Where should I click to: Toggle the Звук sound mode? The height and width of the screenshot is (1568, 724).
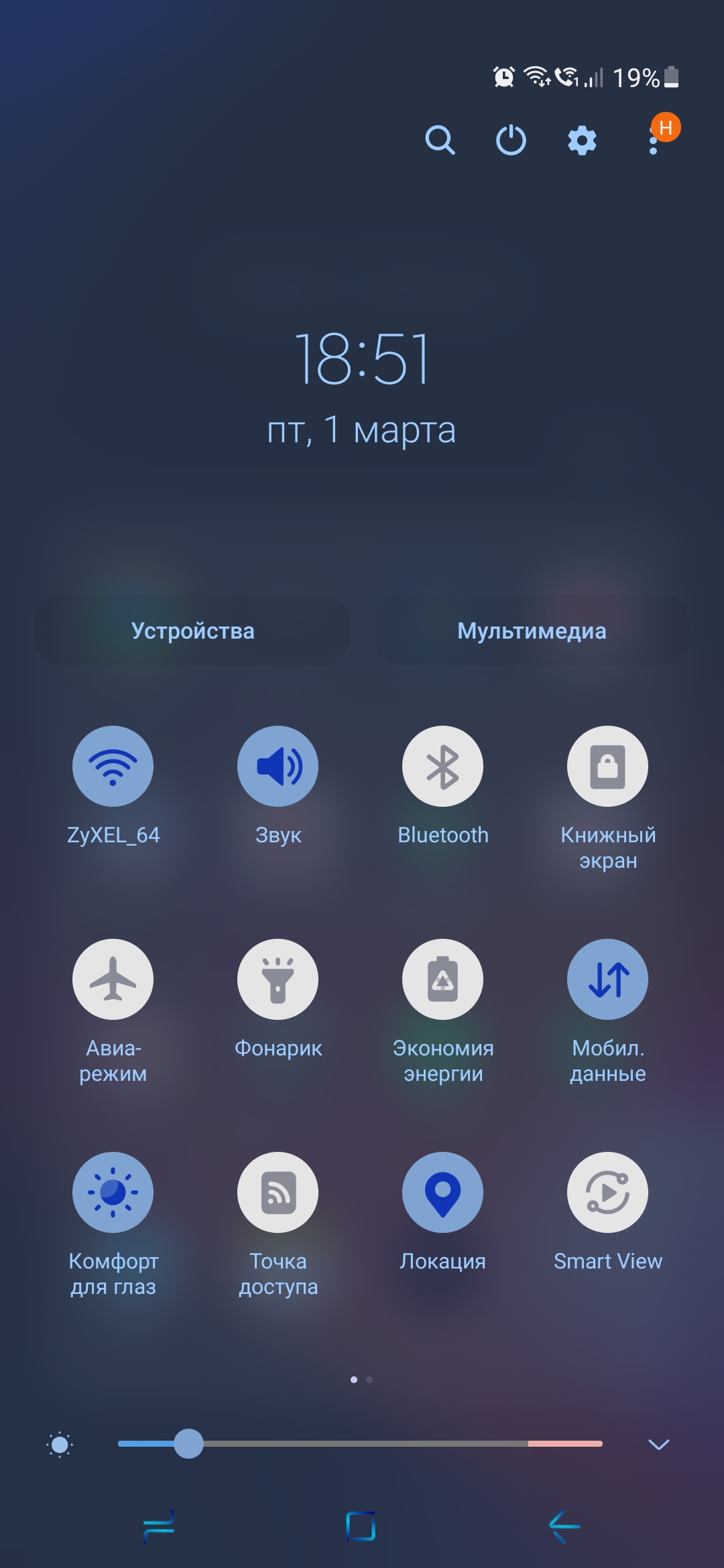pos(278,766)
